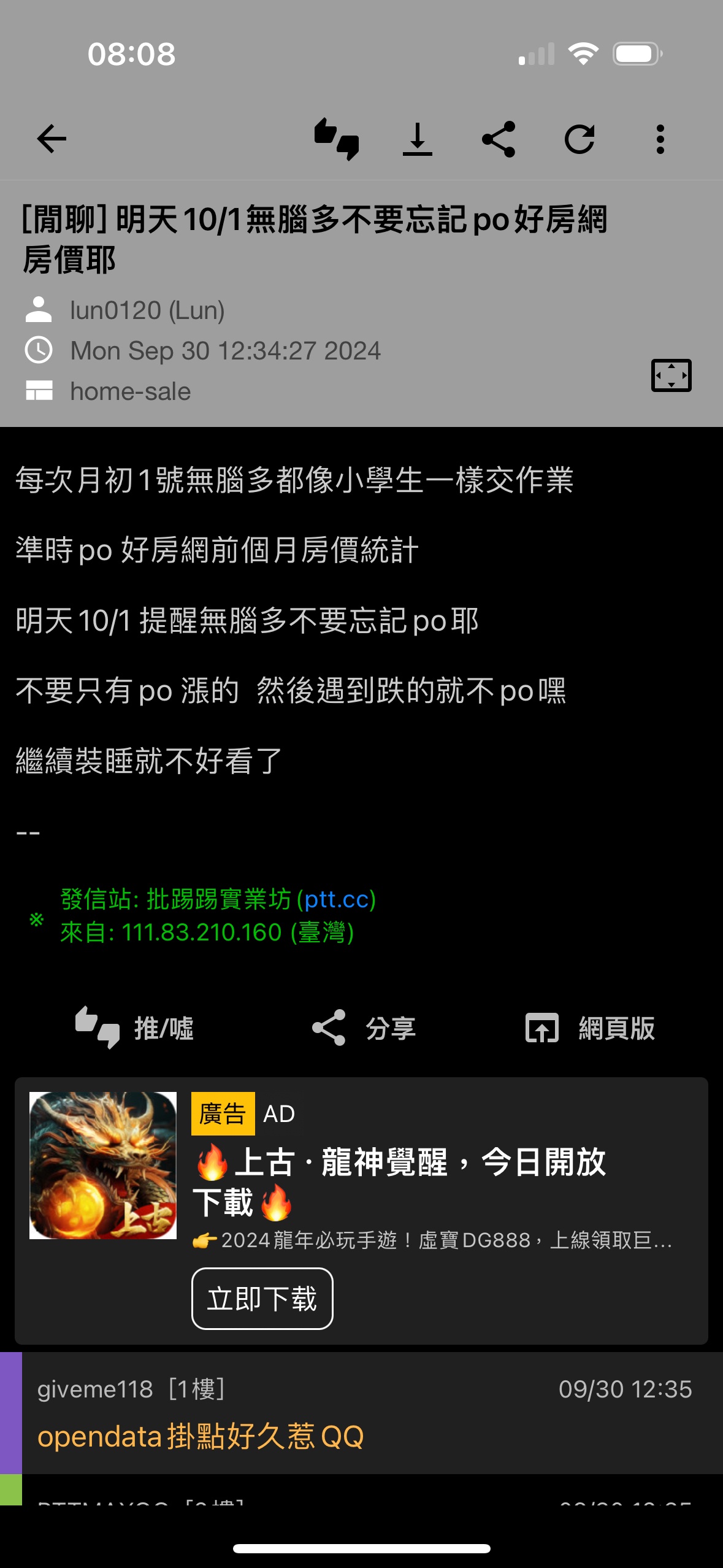723x1568 pixels.
Task: Open the three-dot overflow menu
Action: [x=660, y=139]
